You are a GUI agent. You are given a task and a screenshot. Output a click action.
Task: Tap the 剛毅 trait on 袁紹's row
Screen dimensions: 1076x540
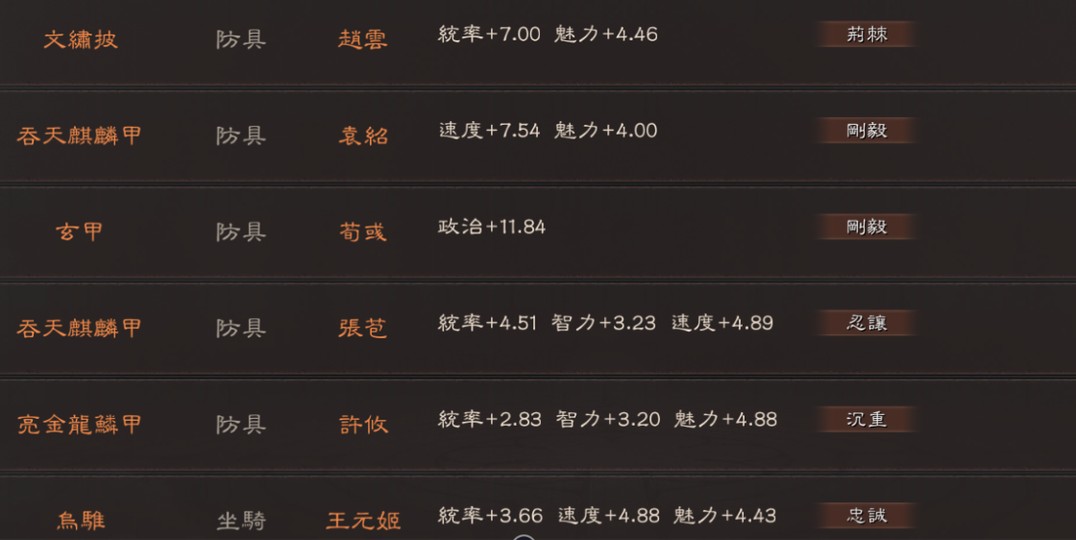point(866,131)
